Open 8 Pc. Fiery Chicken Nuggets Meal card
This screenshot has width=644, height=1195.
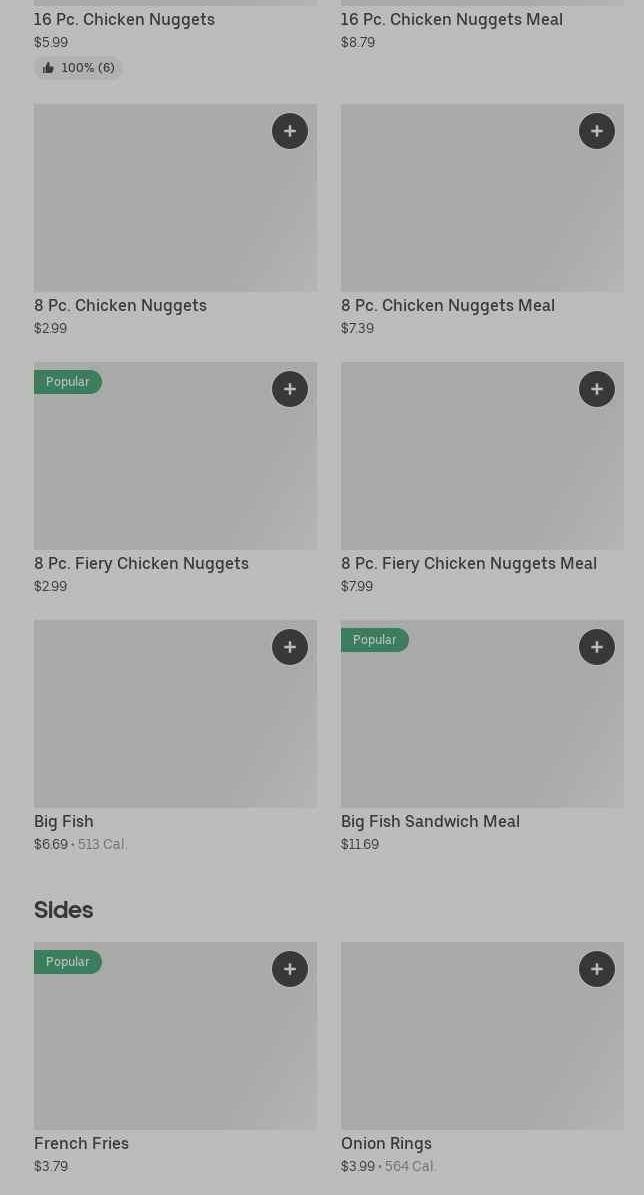[482, 479]
